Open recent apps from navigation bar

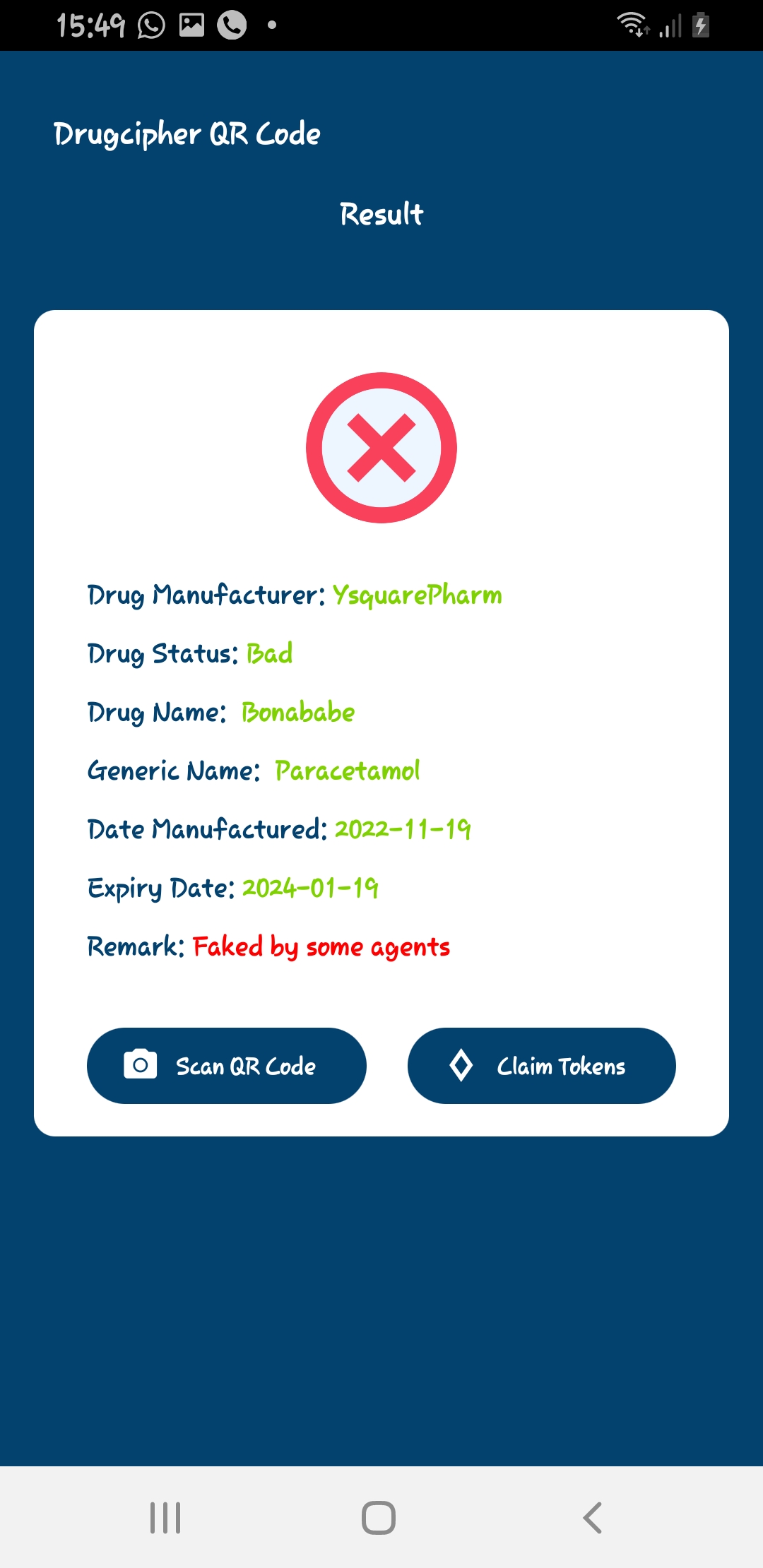165,1517
